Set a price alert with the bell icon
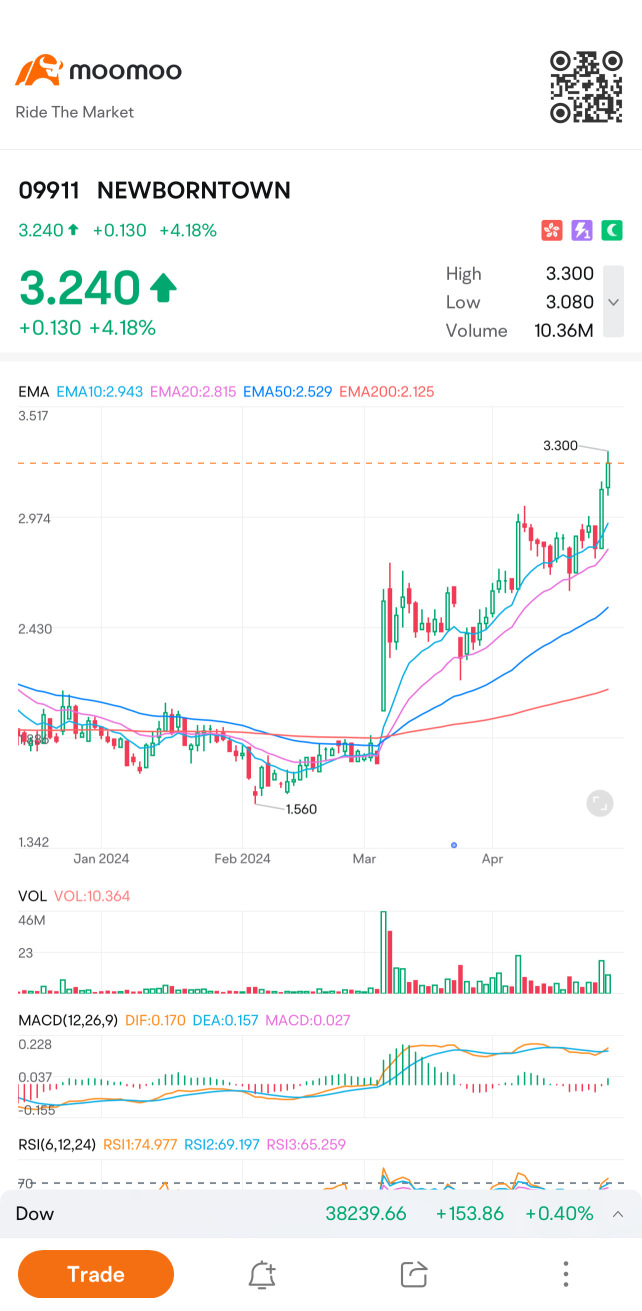This screenshot has width=642, height=1311. [262, 1274]
